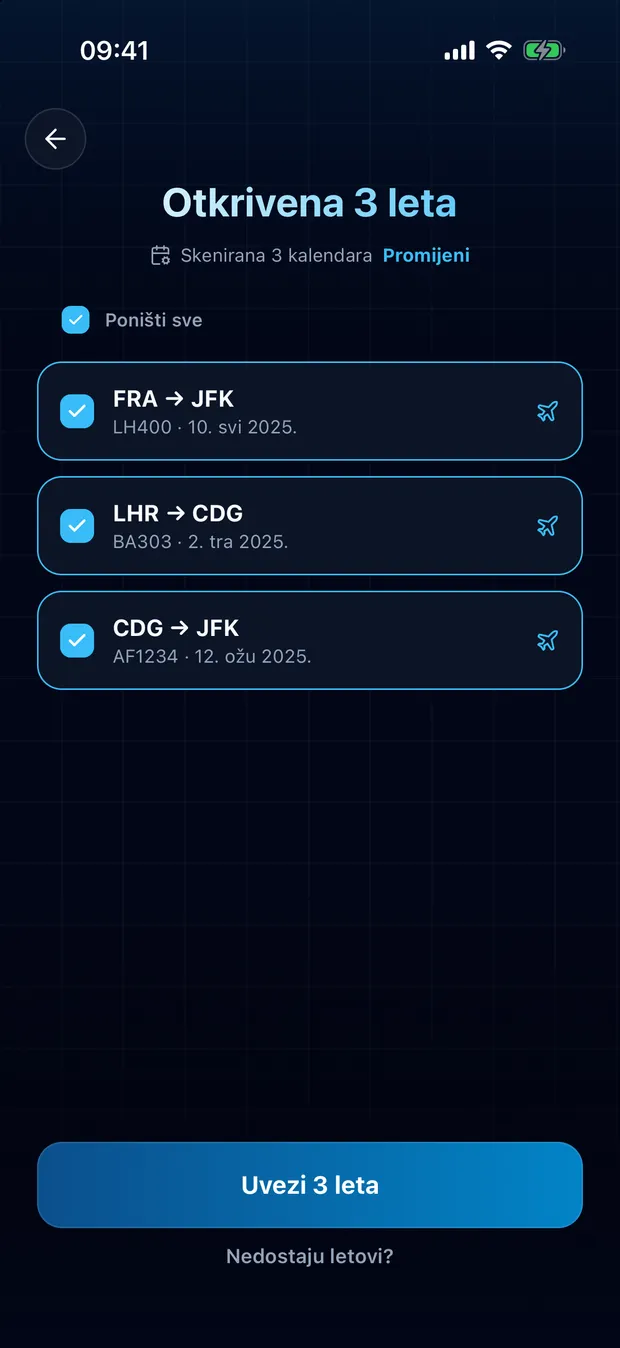Tap the plane icon on the AF1234 flight
Viewport: 620px width, 1348px height.
coord(547,640)
